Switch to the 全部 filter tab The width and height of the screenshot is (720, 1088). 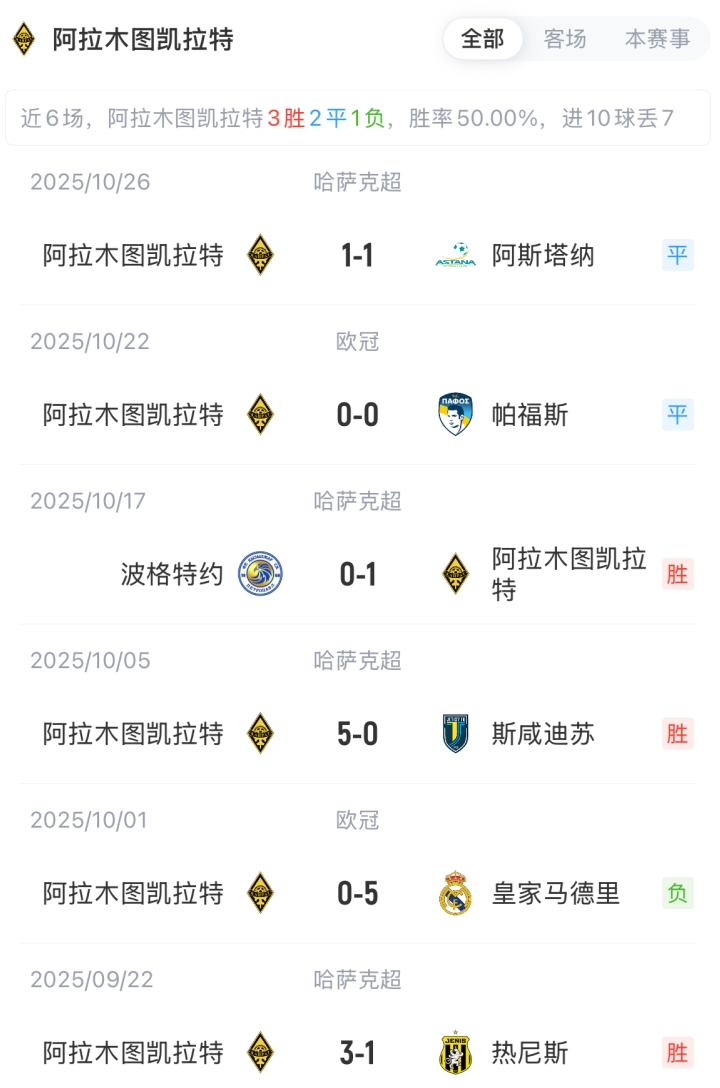click(482, 39)
